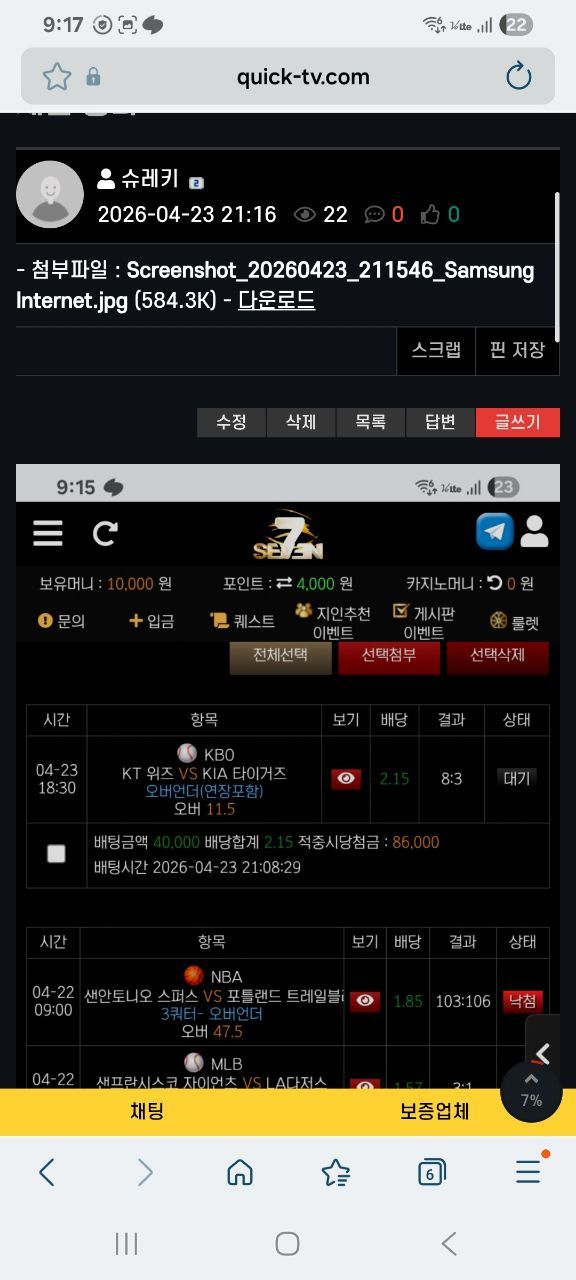The height and width of the screenshot is (1280, 576).
Task: Open the browser home page
Action: [x=240, y=1172]
